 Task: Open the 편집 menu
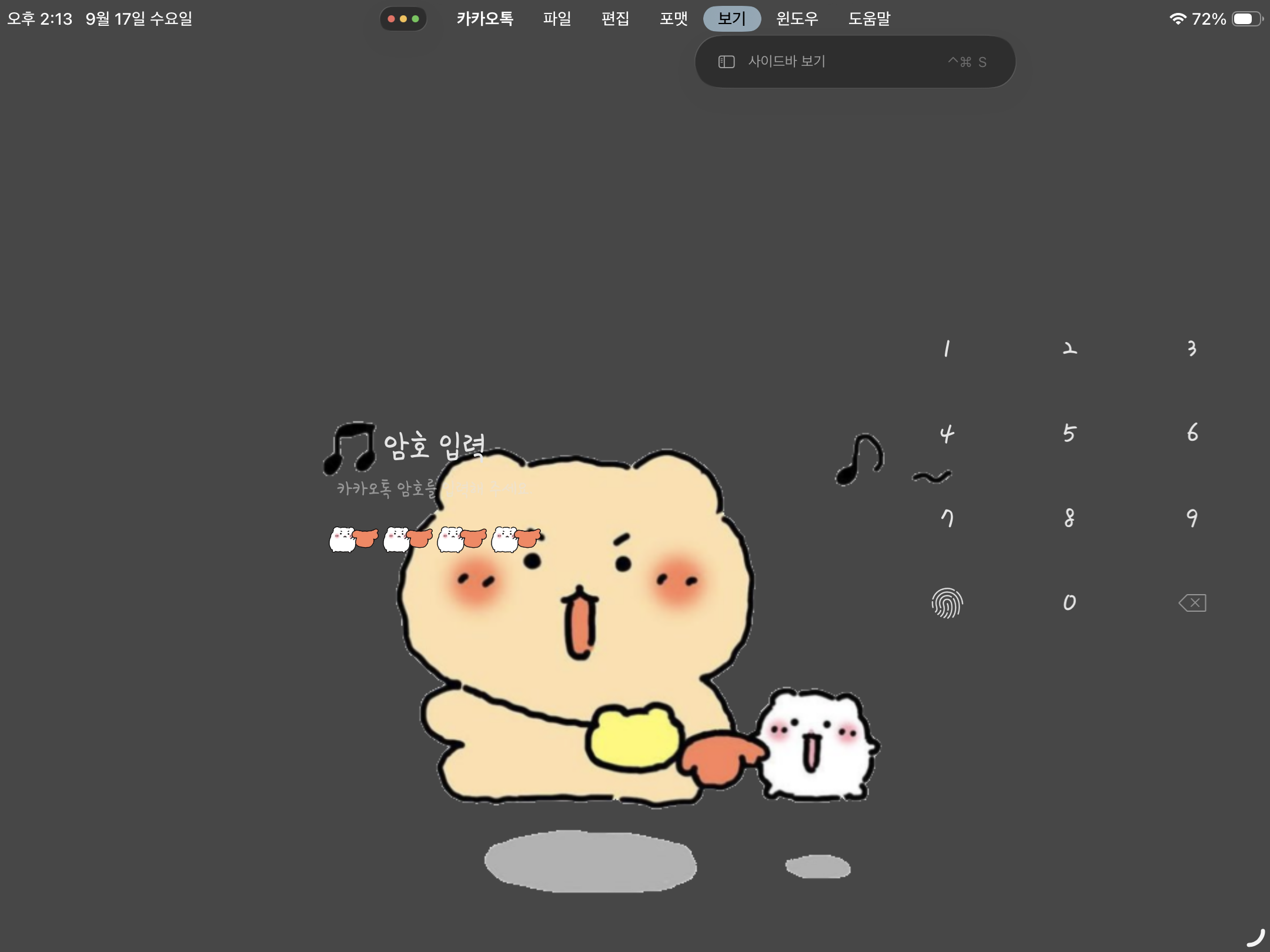pyautogui.click(x=615, y=19)
